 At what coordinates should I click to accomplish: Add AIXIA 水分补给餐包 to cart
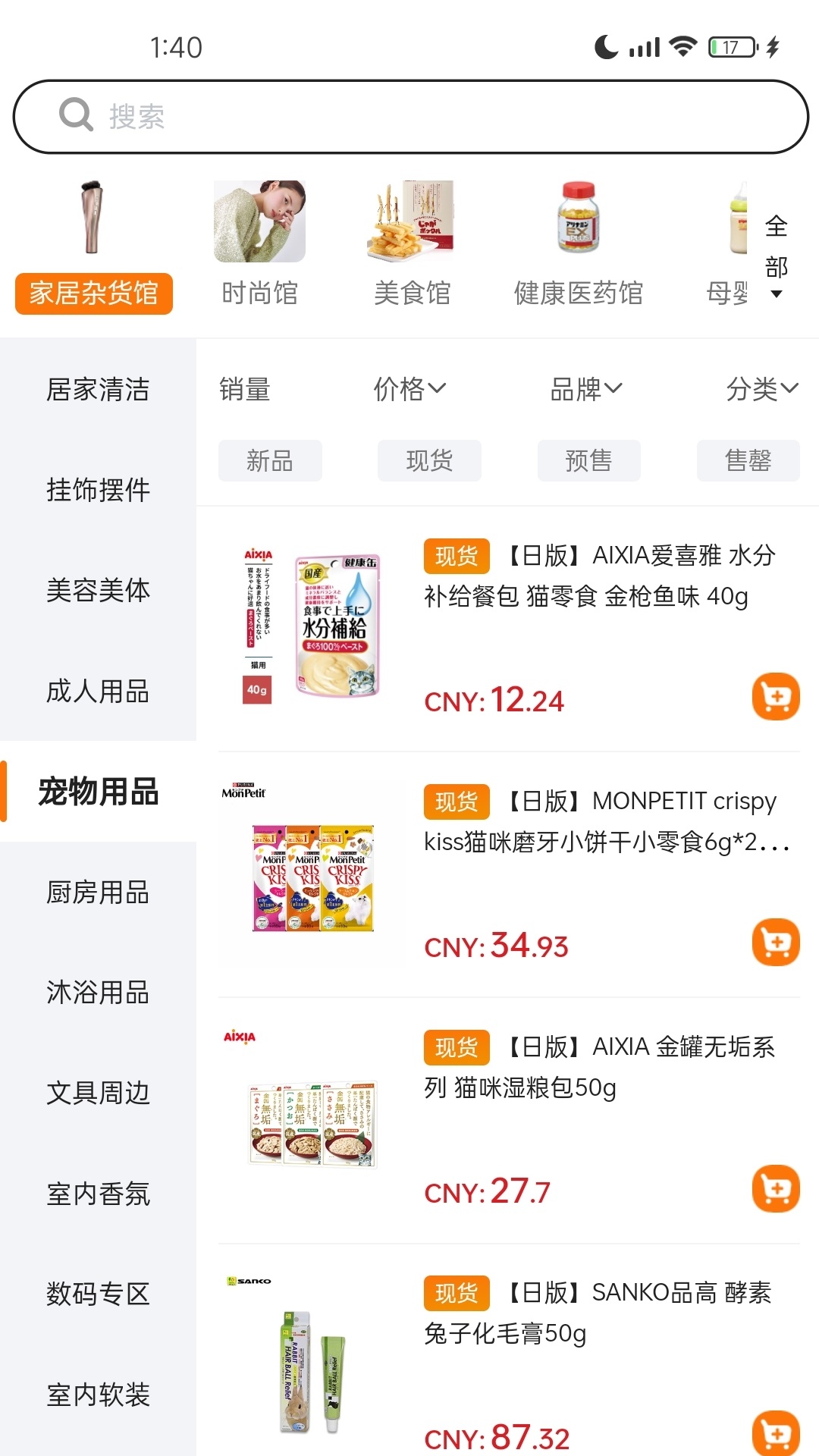click(x=775, y=696)
